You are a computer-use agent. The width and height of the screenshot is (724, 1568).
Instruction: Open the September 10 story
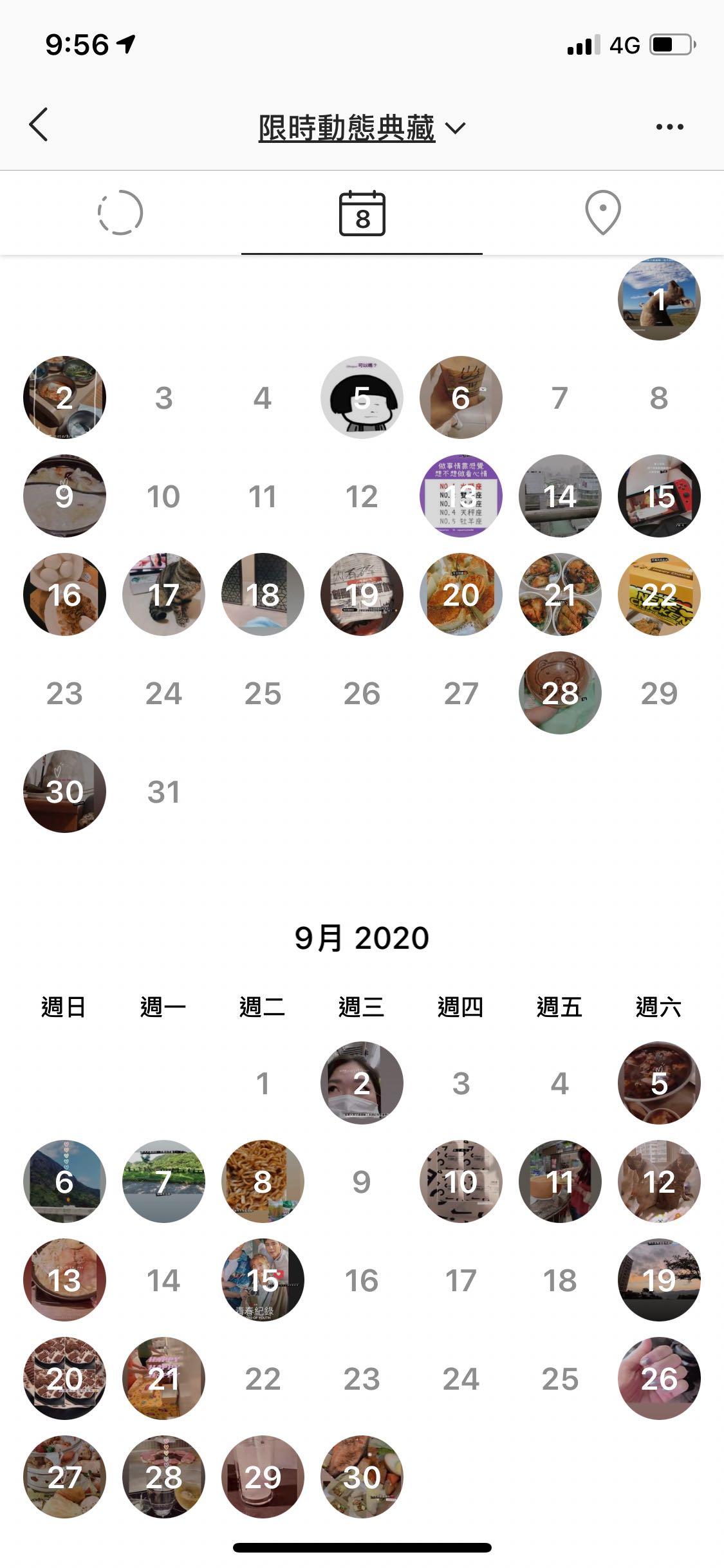coord(461,1181)
